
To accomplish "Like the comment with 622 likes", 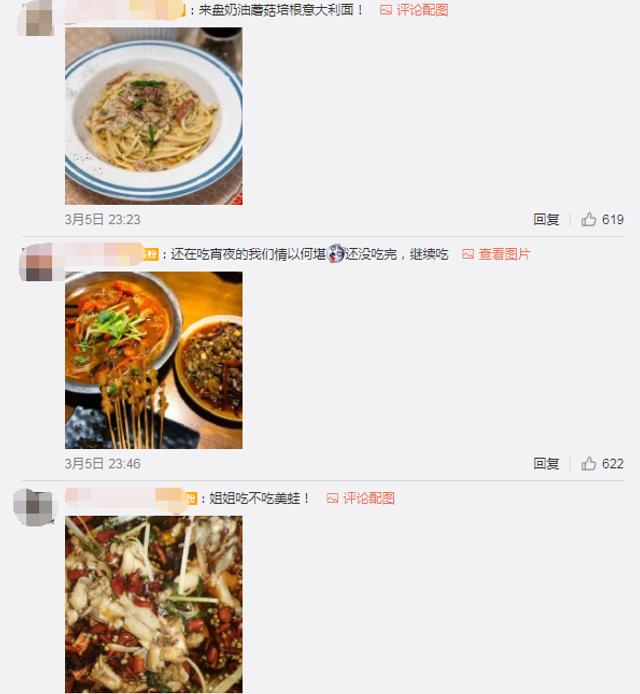I will 602,463.
